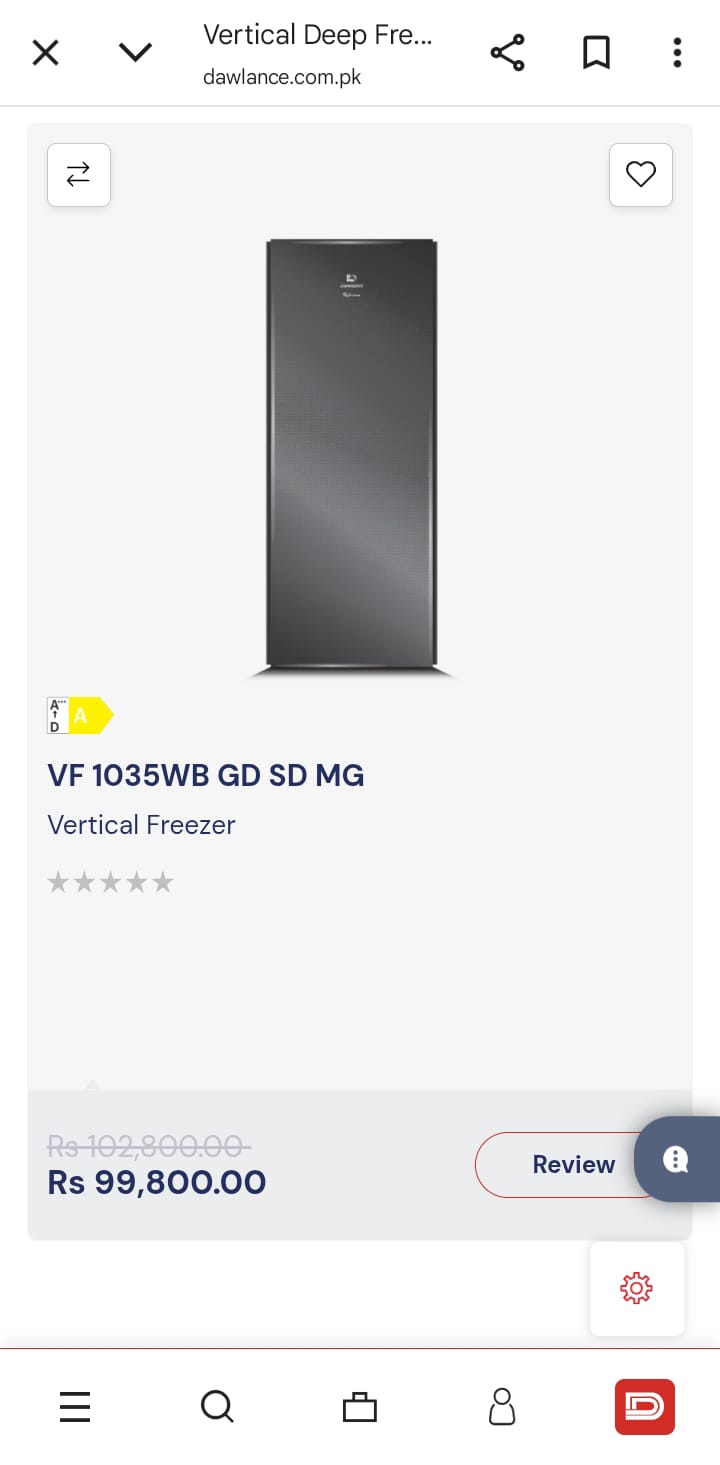Open the hamburger menu in the bottom bar
Viewport: 720px width, 1465px height.
(74, 1406)
